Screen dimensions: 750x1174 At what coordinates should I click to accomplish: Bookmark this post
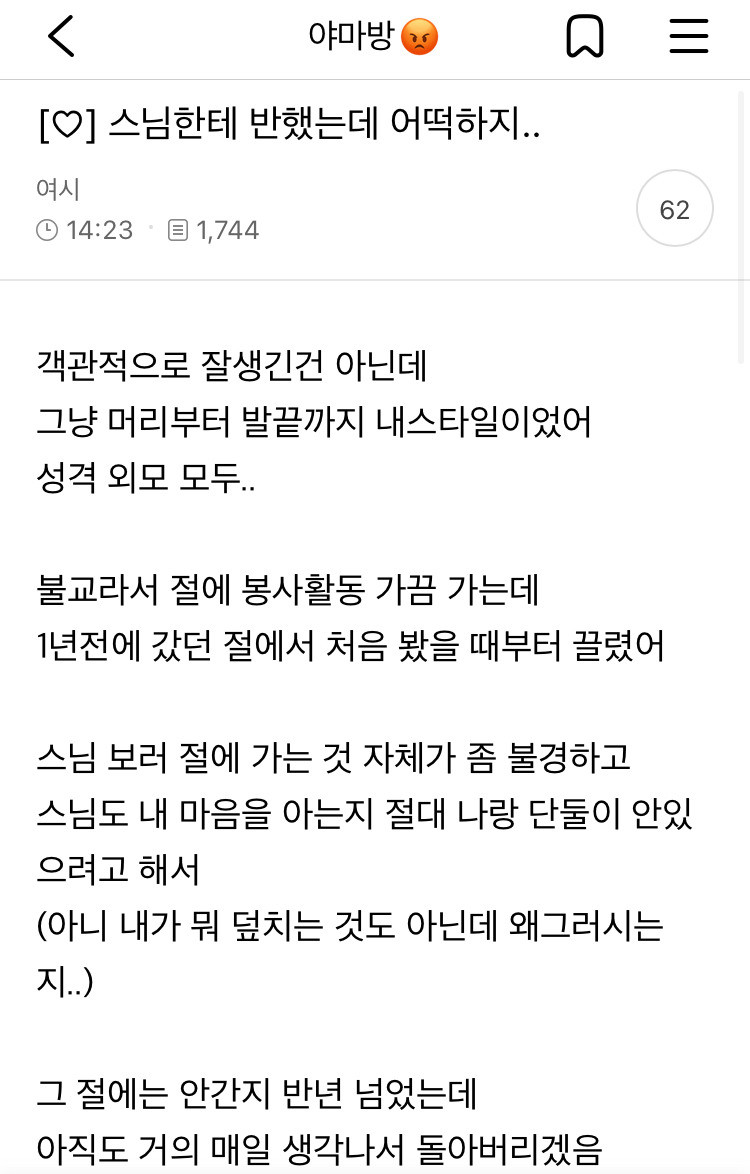pos(584,38)
